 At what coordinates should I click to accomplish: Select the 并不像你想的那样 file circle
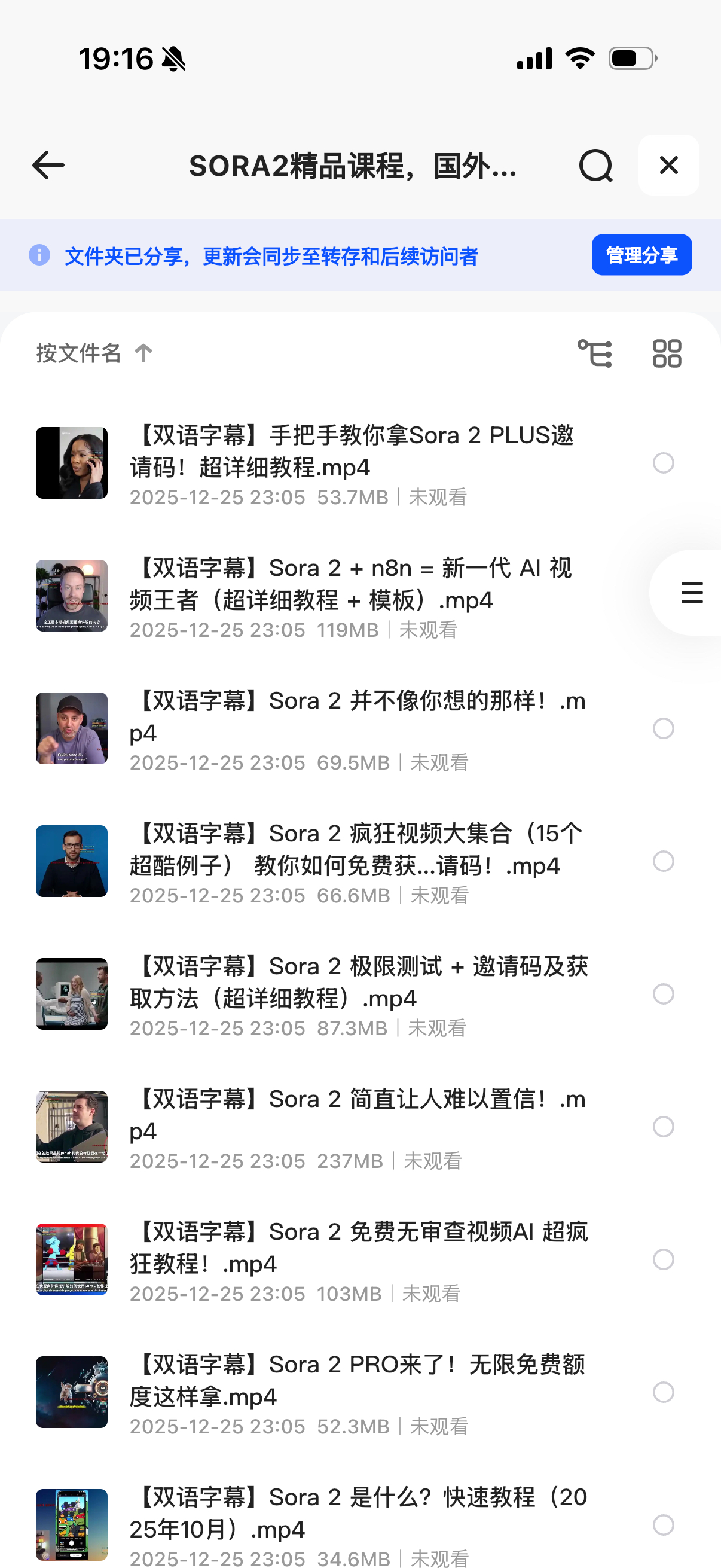tap(663, 728)
